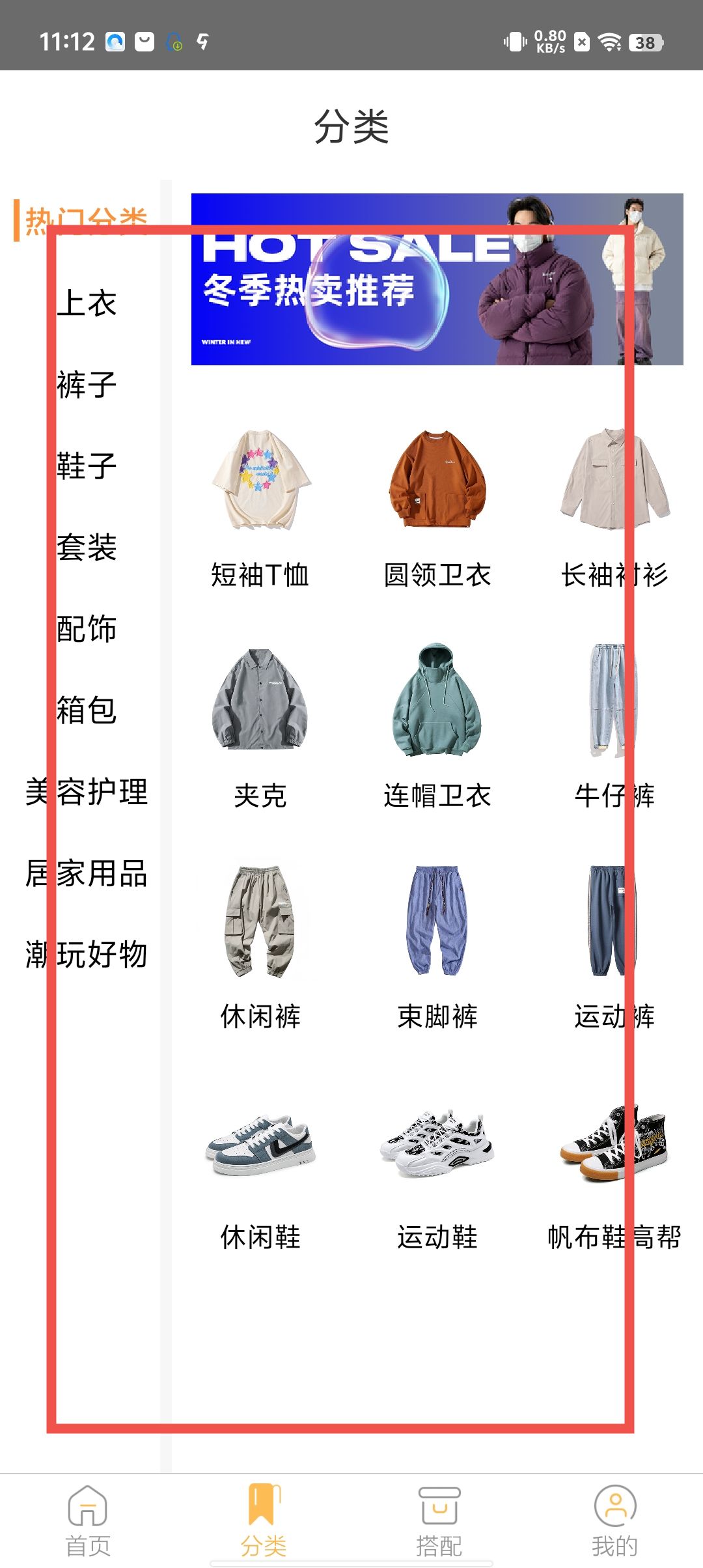This screenshot has height=1568, width=703.
Task: Select the 上衣 category
Action: point(87,303)
